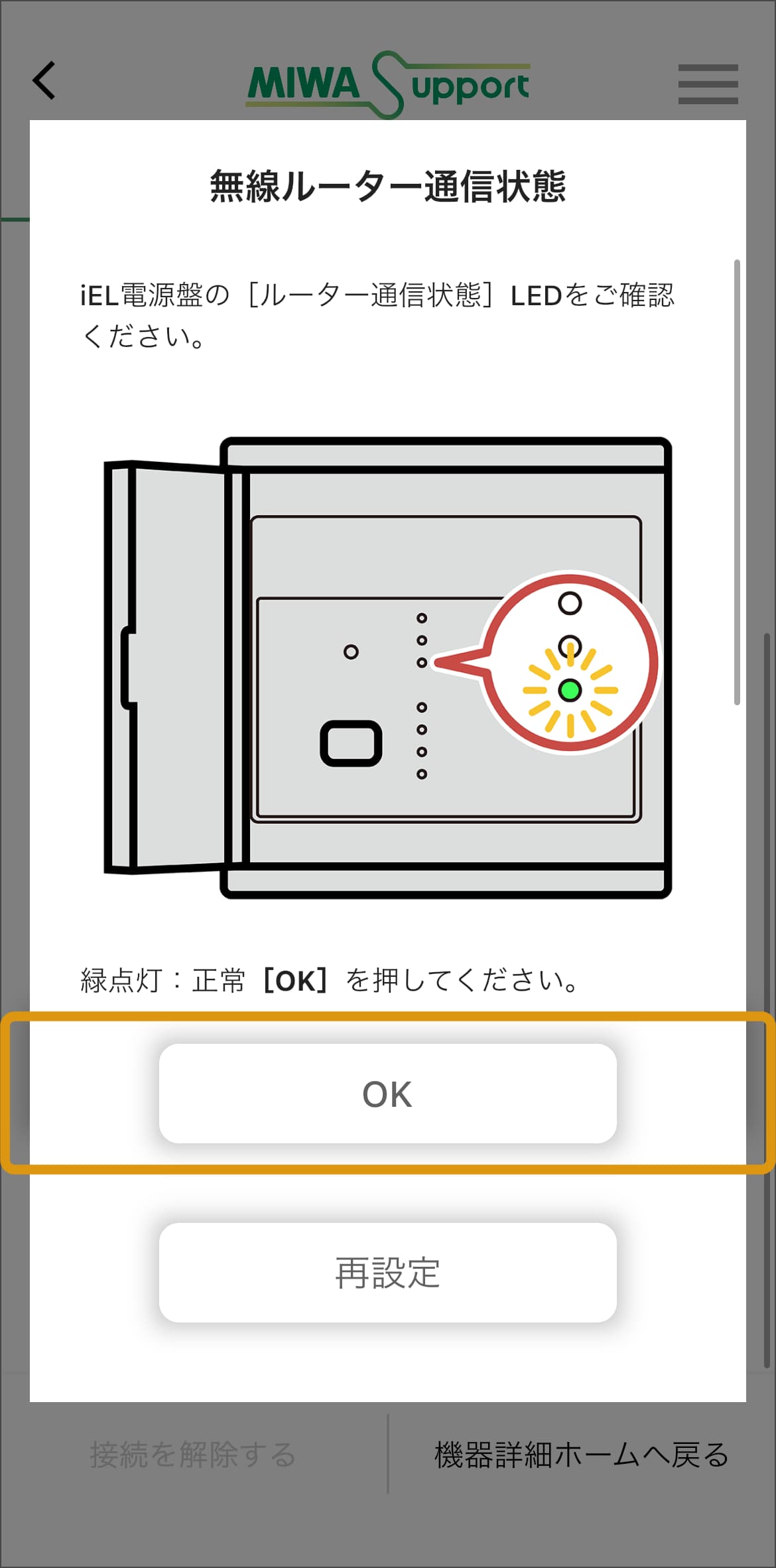
Task: Tap the 再設定 button
Action: [x=387, y=1273]
